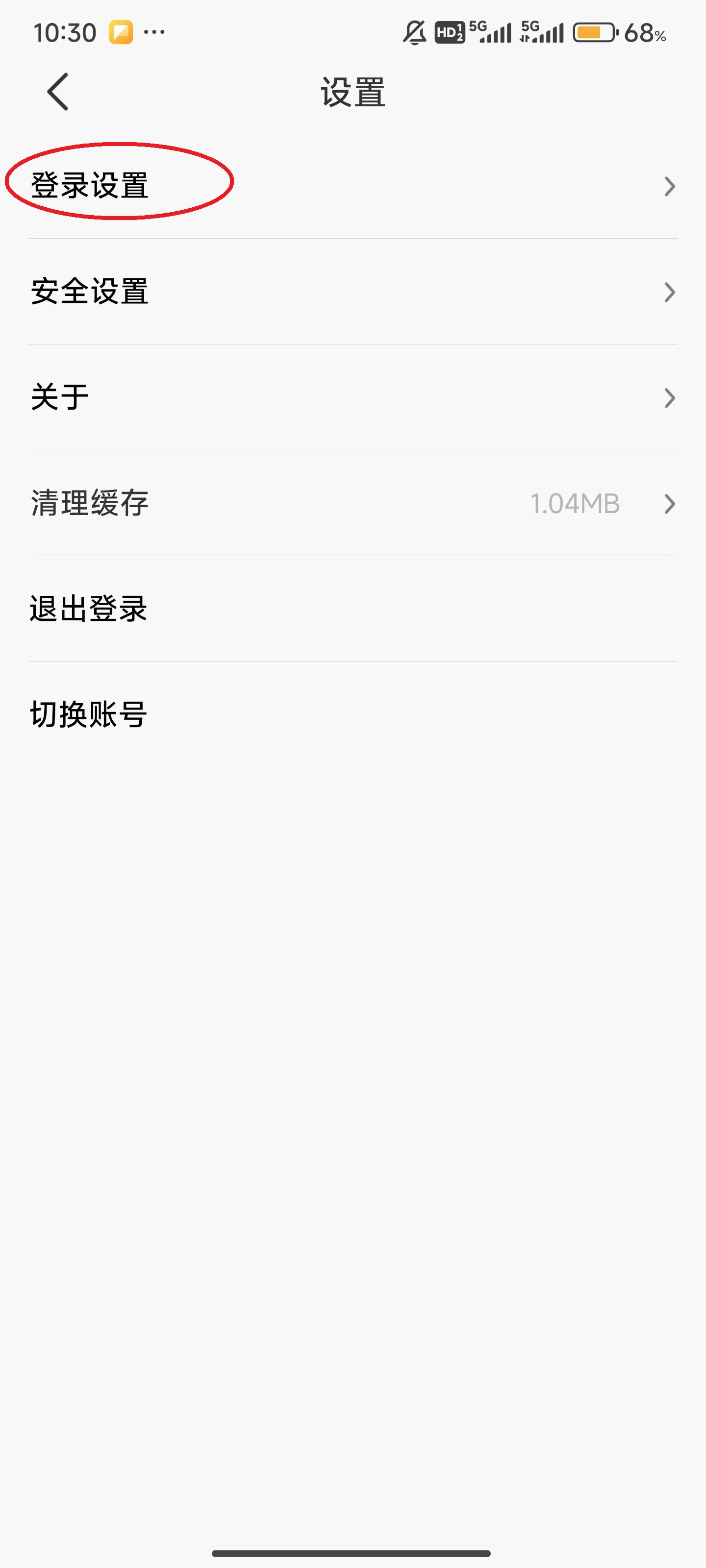Expand the 关于 chevron

coord(670,398)
